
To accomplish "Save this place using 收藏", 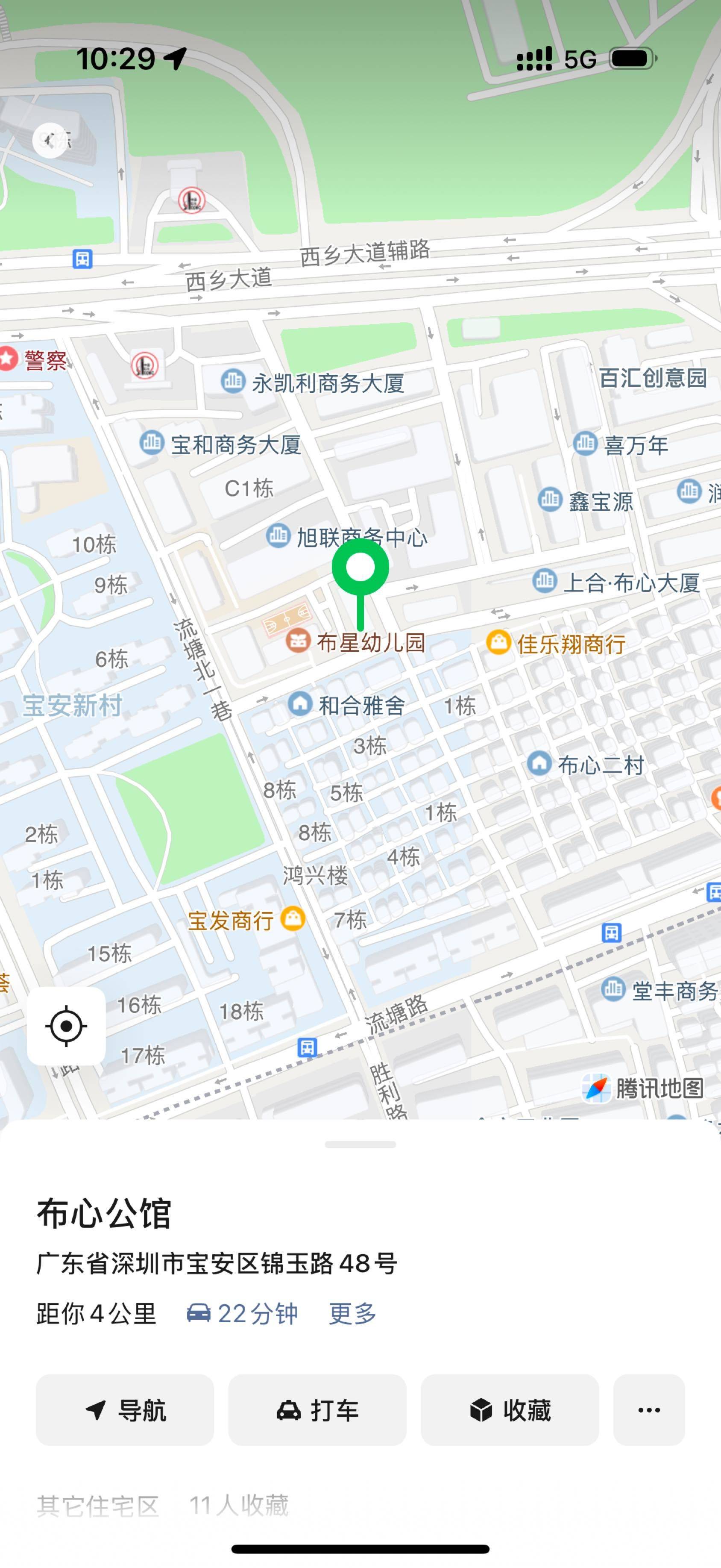I will tap(509, 1410).
